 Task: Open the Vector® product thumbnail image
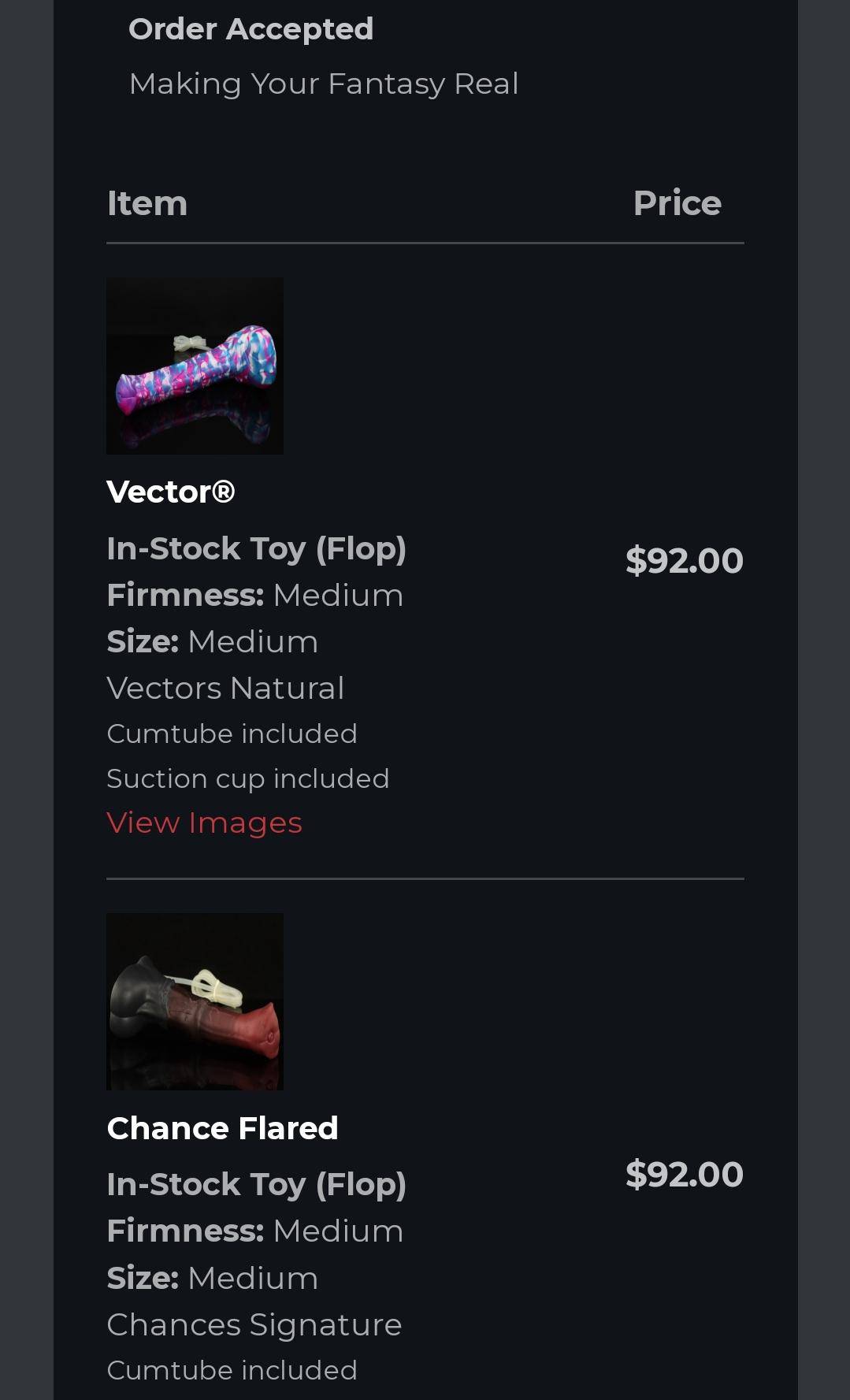tap(195, 364)
